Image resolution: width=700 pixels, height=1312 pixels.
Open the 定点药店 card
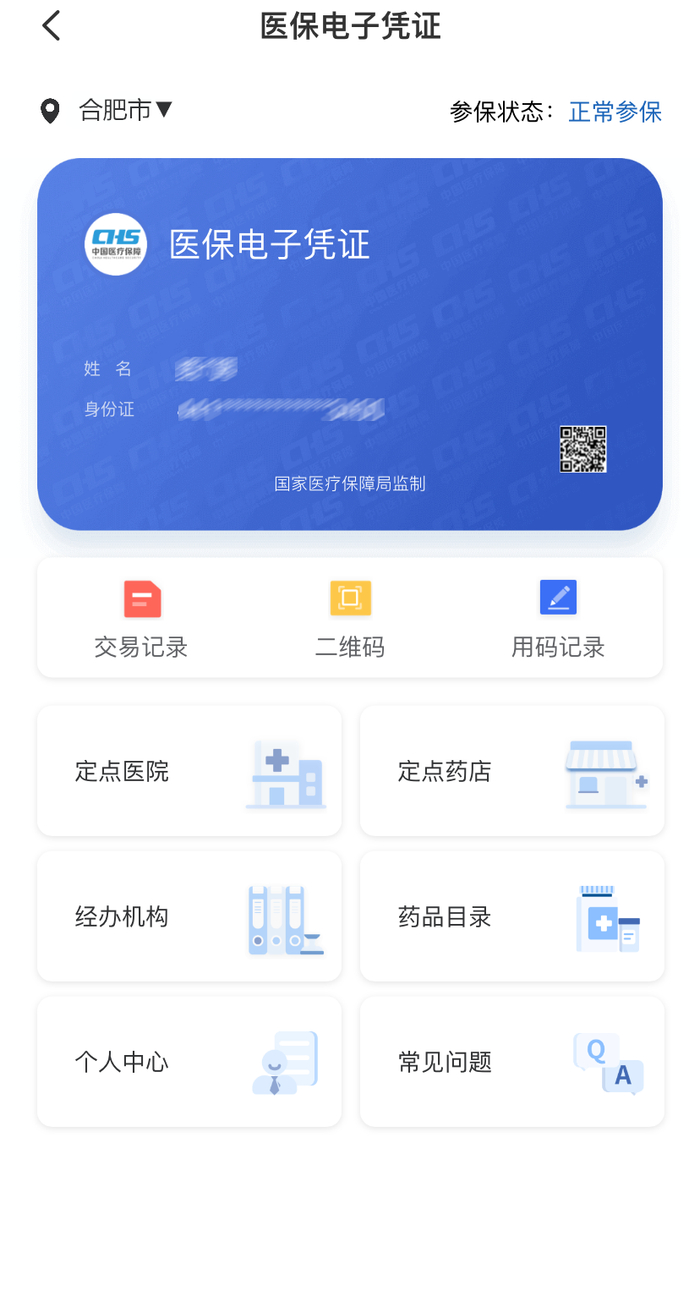pos(512,771)
